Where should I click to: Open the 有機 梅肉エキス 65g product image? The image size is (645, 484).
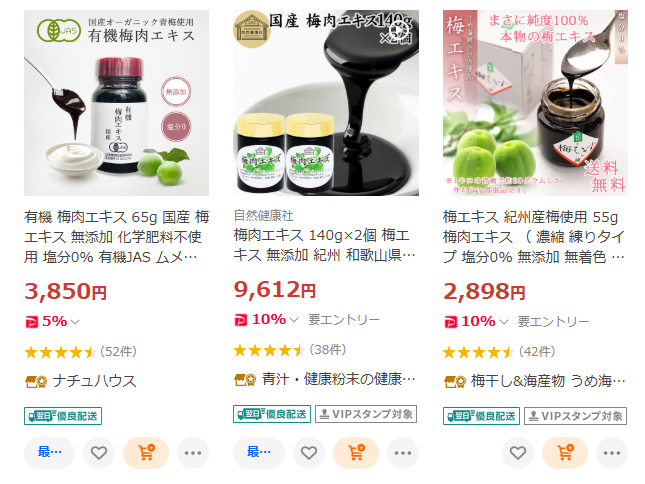[x=116, y=103]
